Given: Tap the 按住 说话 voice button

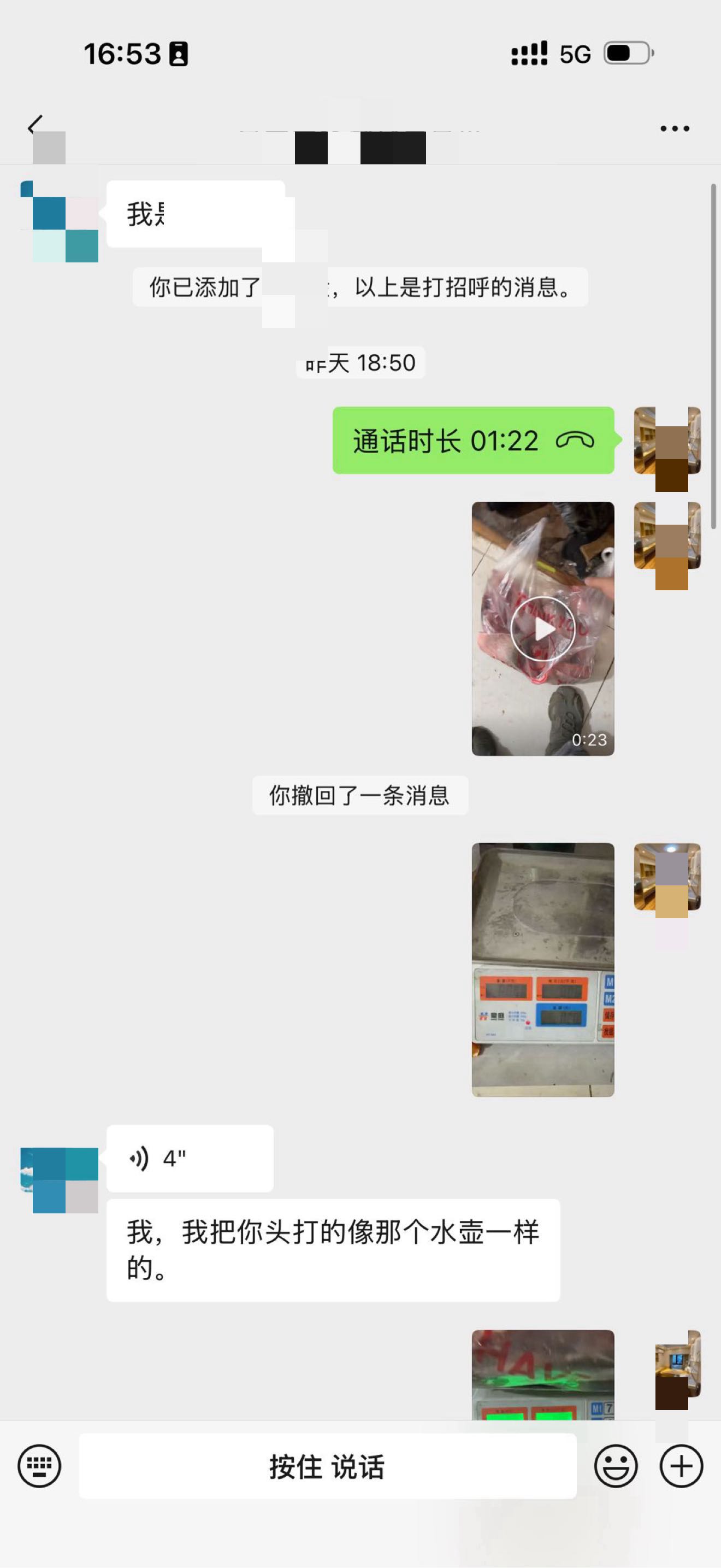Looking at the screenshot, I should coord(327,1466).
